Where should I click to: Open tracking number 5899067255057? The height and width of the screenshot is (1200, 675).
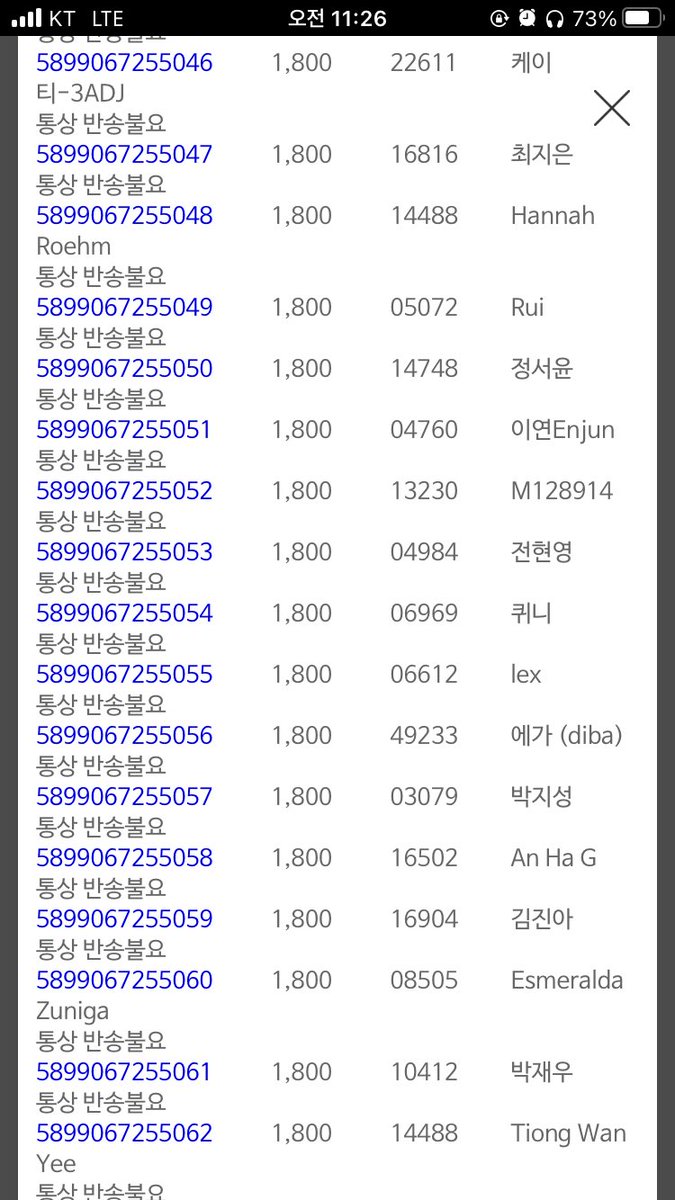(124, 797)
